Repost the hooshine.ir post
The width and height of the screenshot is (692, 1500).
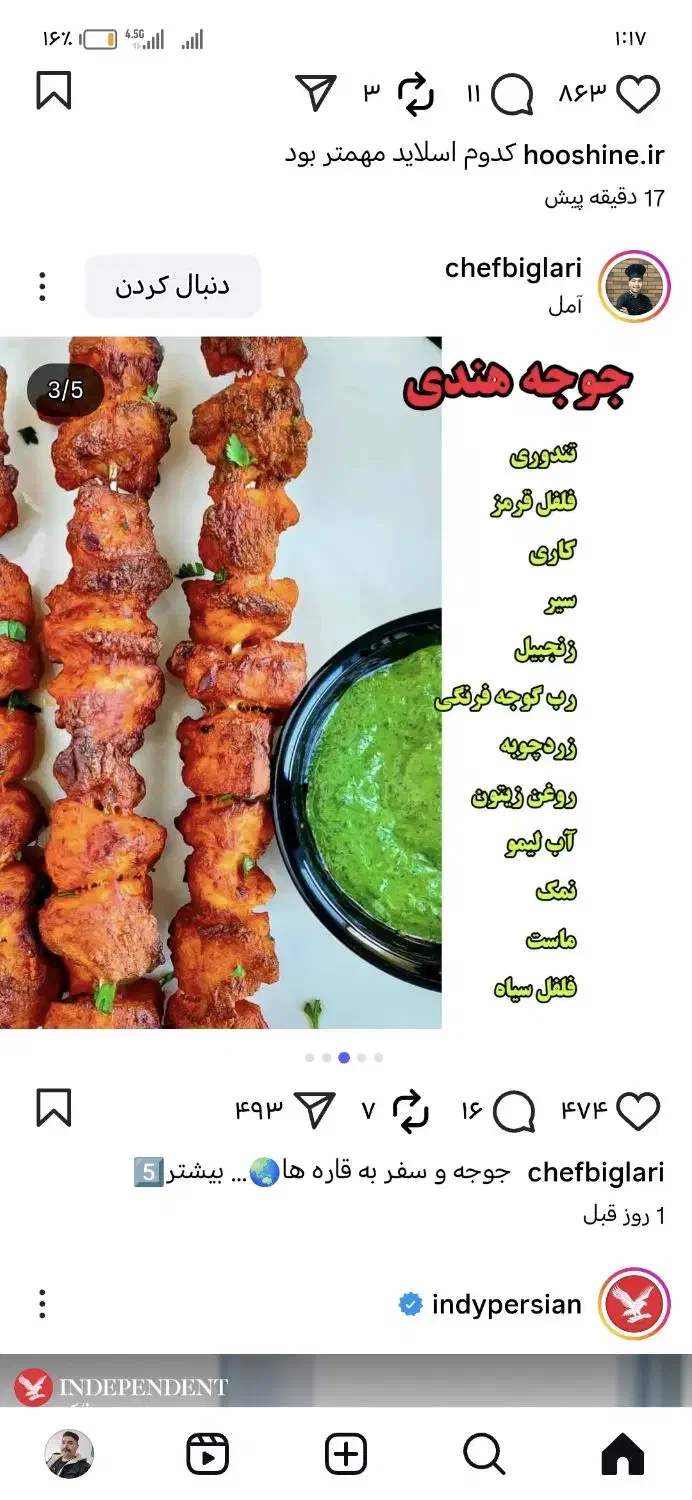coord(415,94)
